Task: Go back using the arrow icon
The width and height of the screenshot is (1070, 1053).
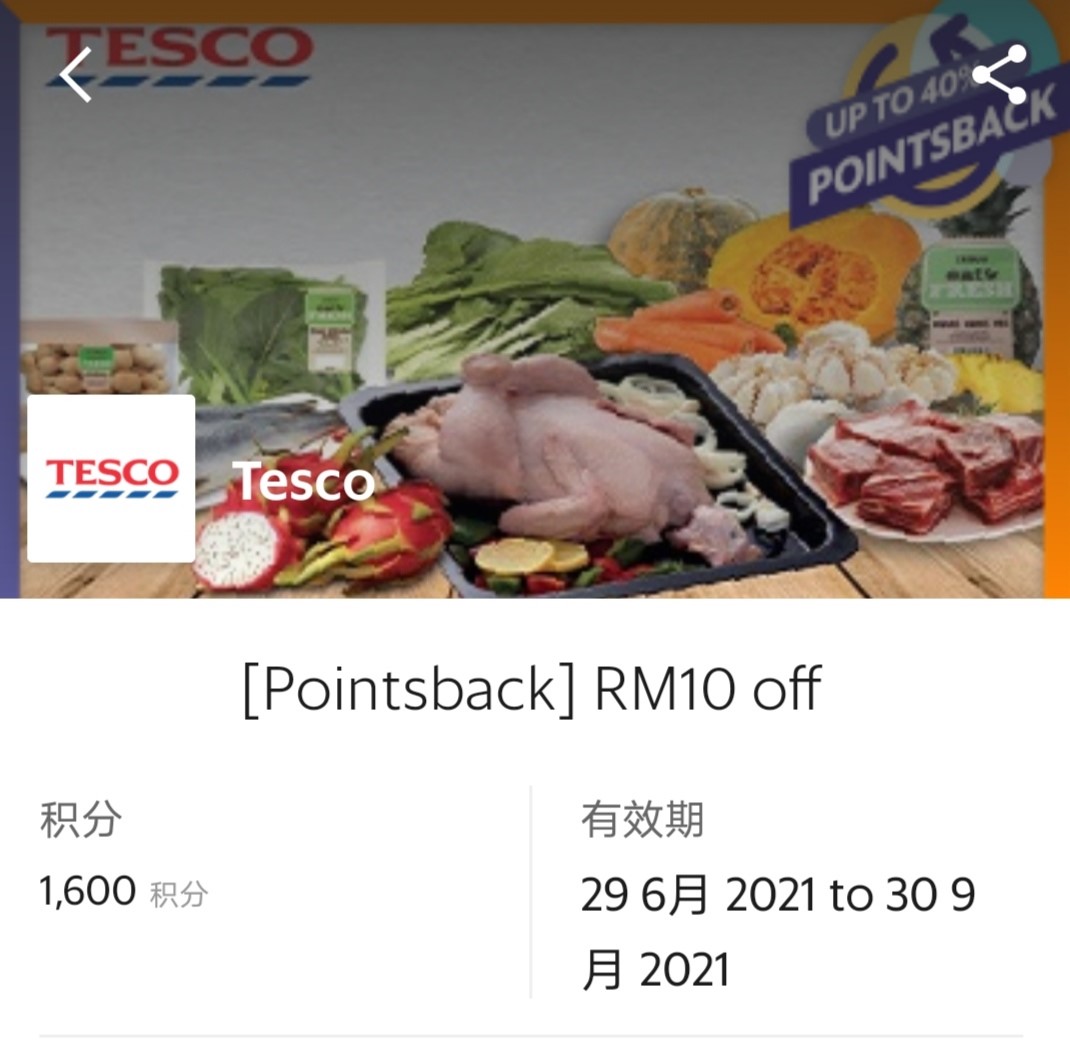Action: coord(76,75)
